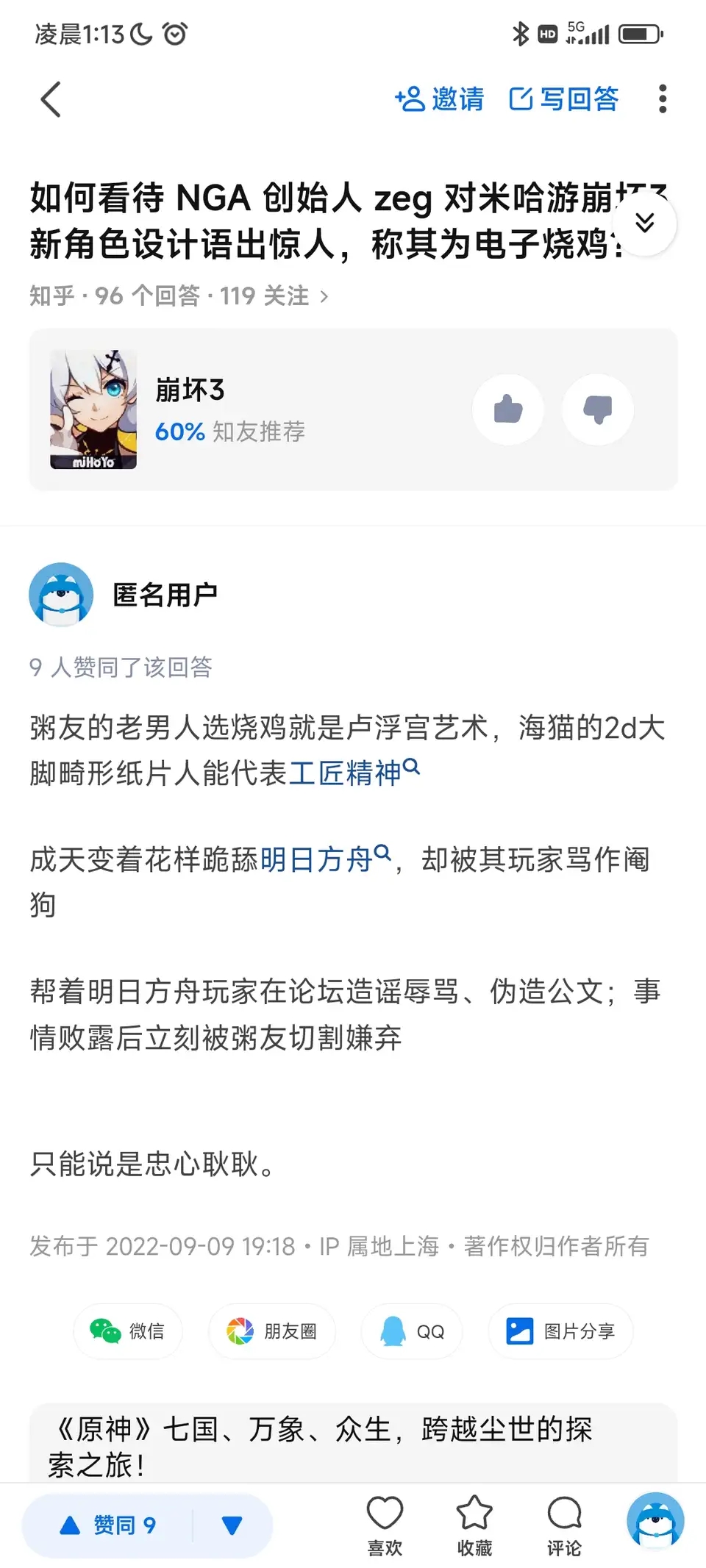Open the three-dot overflow menu
Screen dimensions: 706x1568
point(662,99)
